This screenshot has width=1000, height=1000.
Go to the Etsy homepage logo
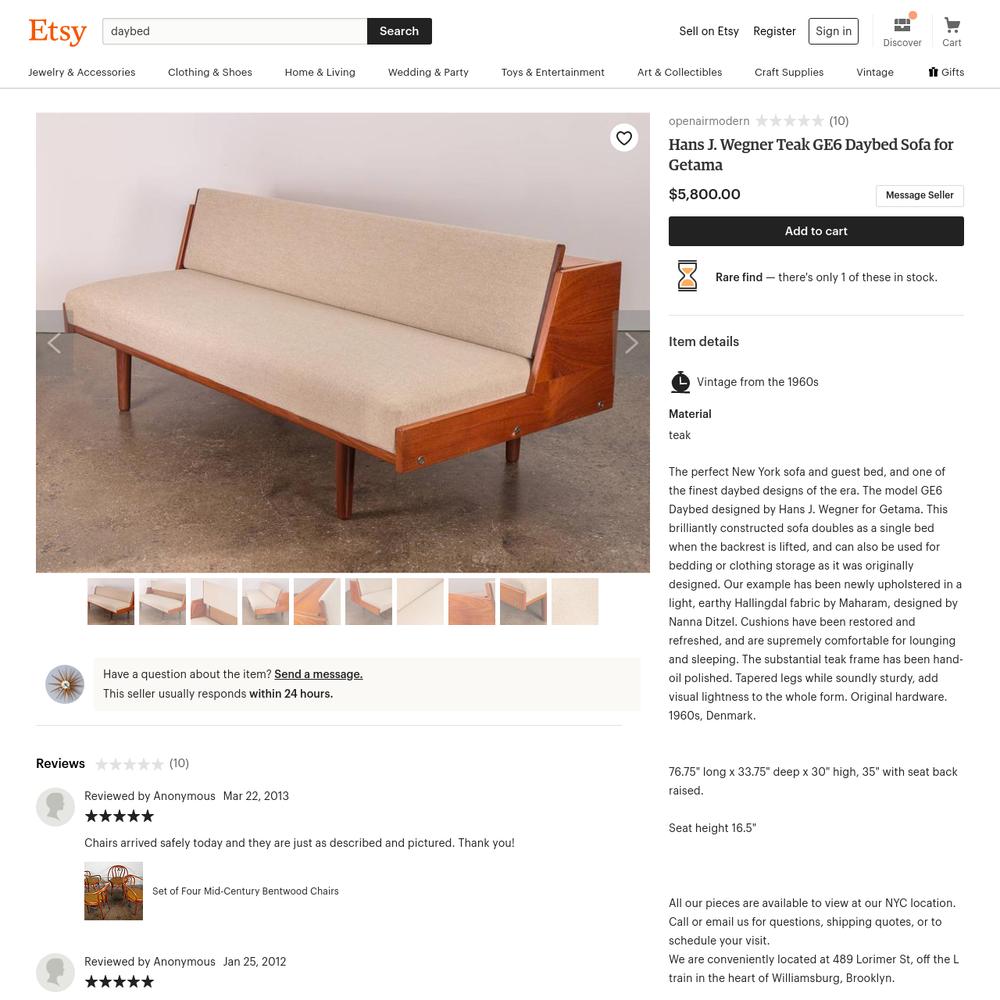pos(57,31)
